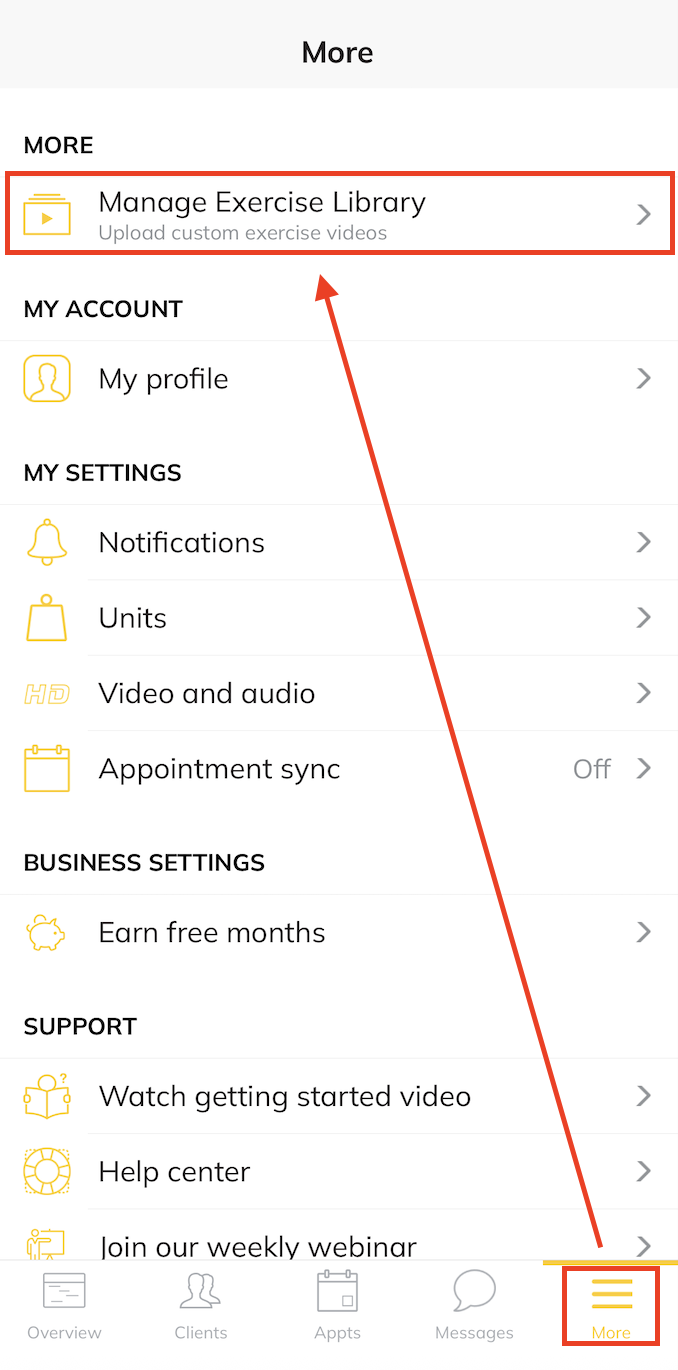
Task: Switch to the Messages tab
Action: (474, 1306)
